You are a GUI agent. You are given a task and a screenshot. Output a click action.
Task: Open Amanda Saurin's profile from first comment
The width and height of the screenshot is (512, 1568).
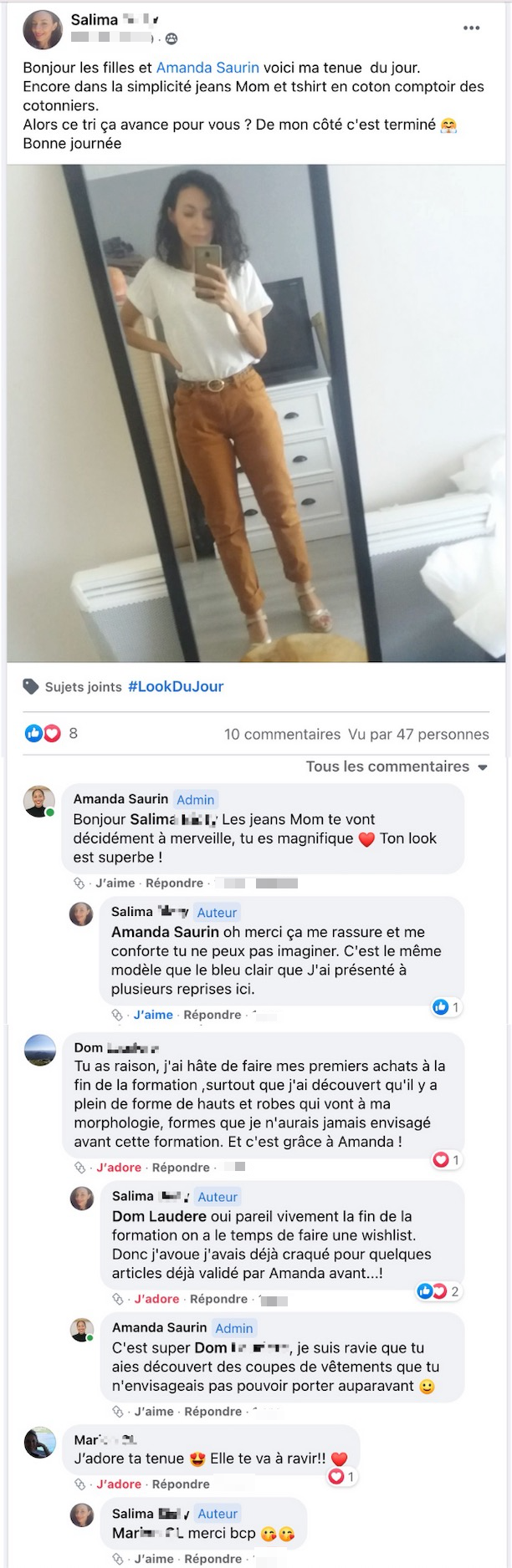(x=120, y=799)
